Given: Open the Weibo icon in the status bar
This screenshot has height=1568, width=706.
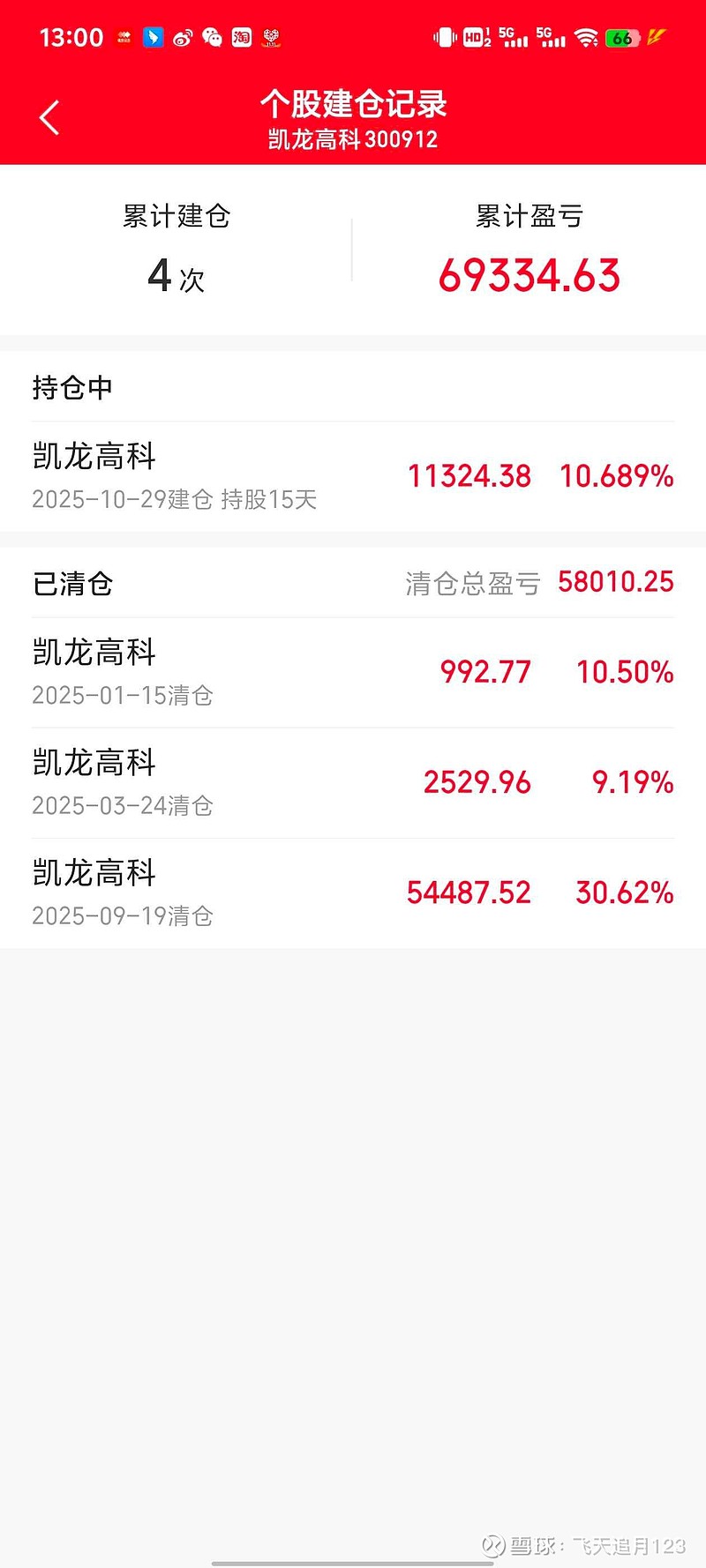Looking at the screenshot, I should pyautogui.click(x=183, y=37).
